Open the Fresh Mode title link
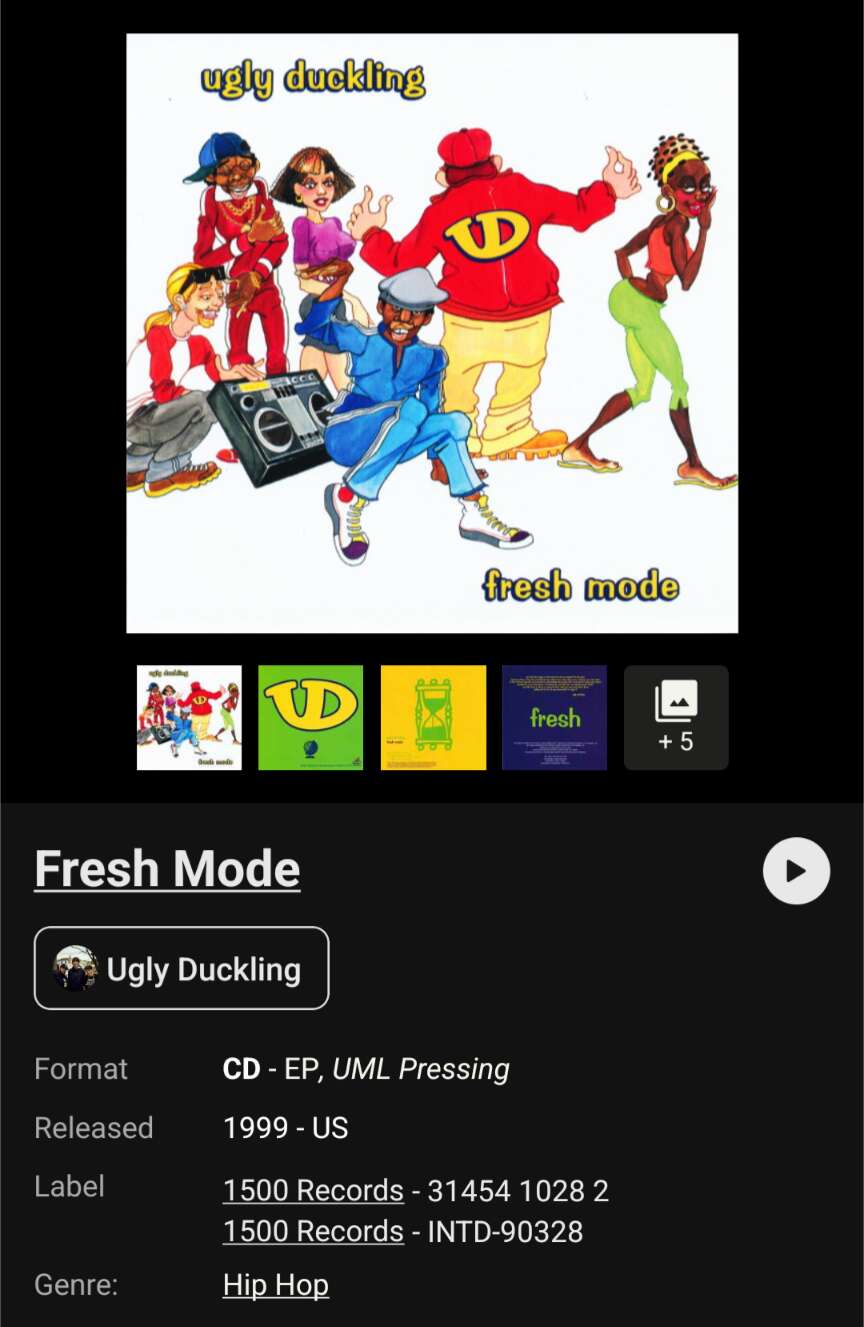This screenshot has height=1327, width=864. pyautogui.click(x=167, y=869)
